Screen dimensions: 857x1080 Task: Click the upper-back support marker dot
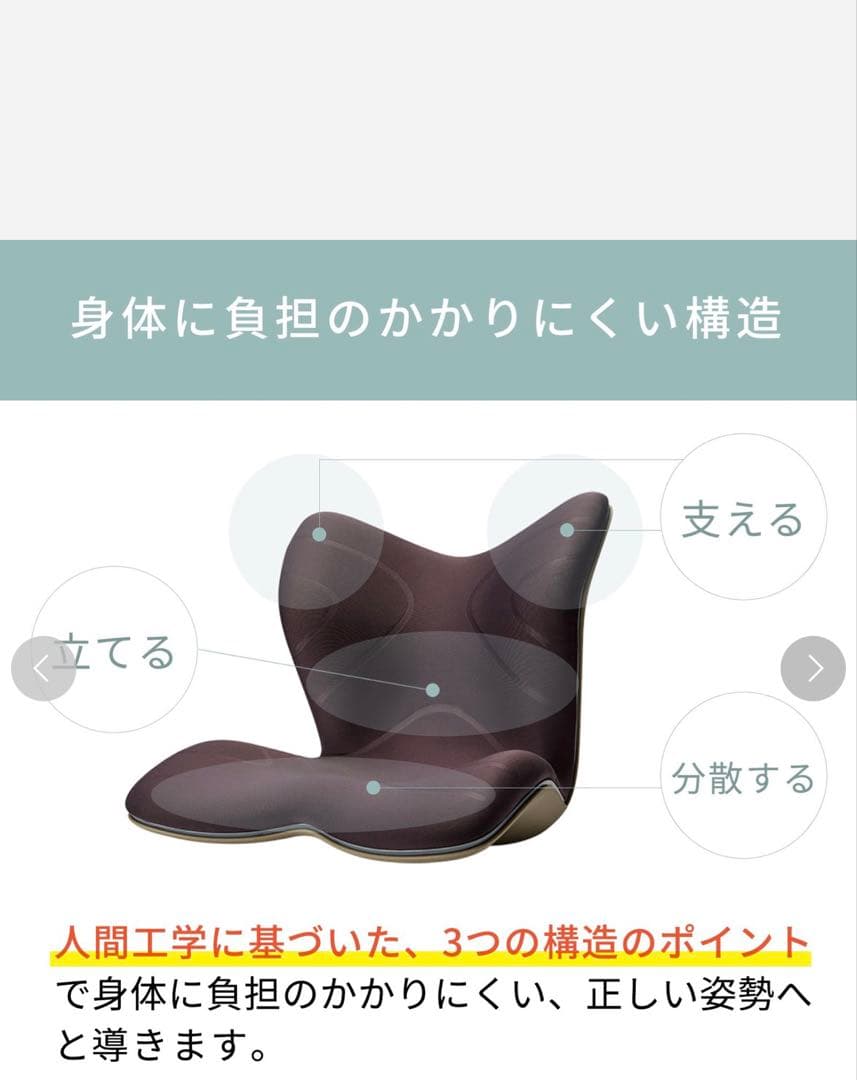coord(320,535)
